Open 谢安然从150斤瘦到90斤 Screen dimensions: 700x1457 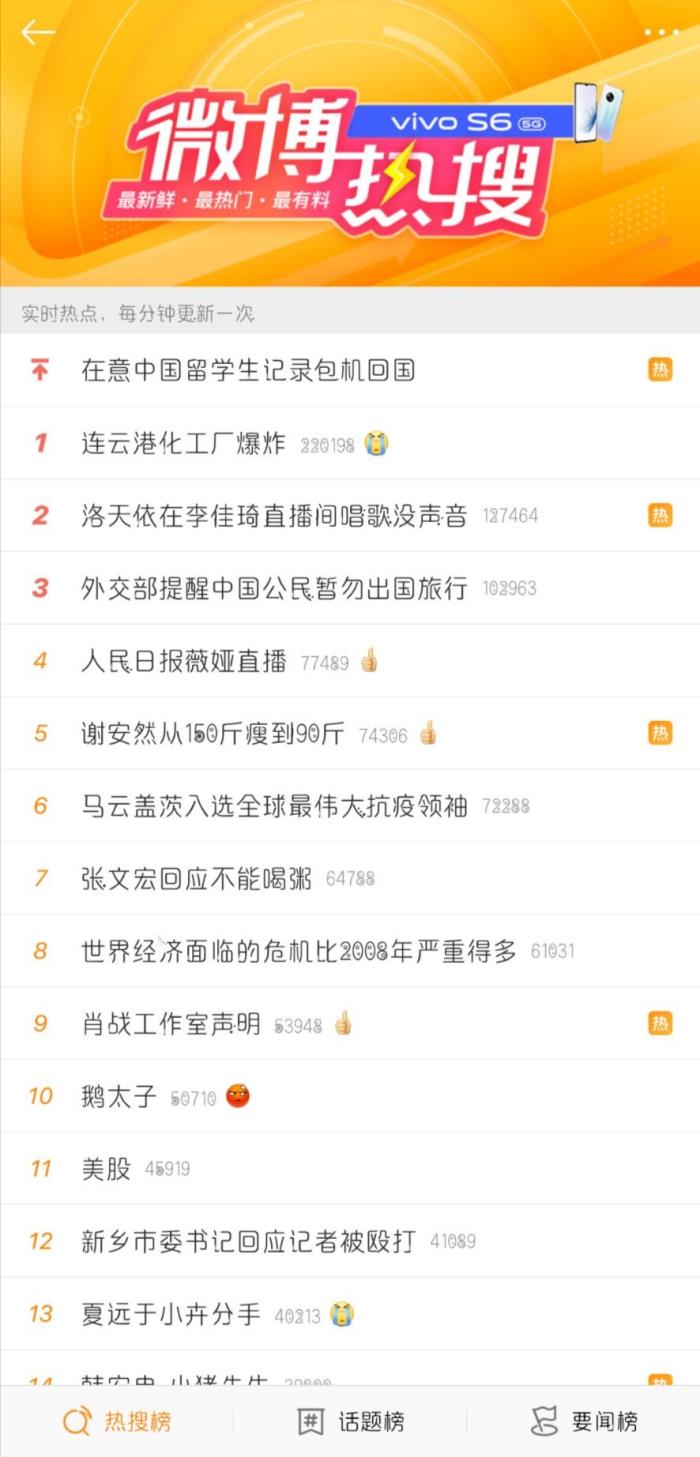pyautogui.click(x=212, y=734)
